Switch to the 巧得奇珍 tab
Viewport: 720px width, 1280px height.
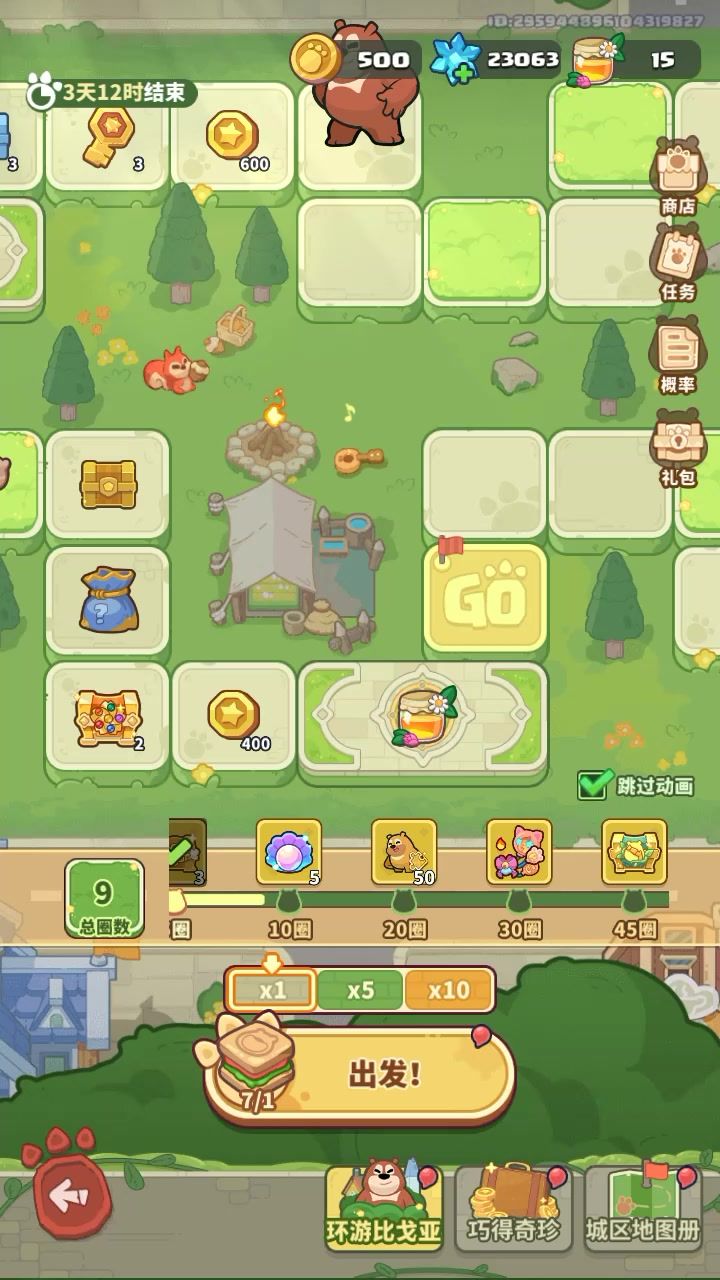click(x=513, y=1208)
